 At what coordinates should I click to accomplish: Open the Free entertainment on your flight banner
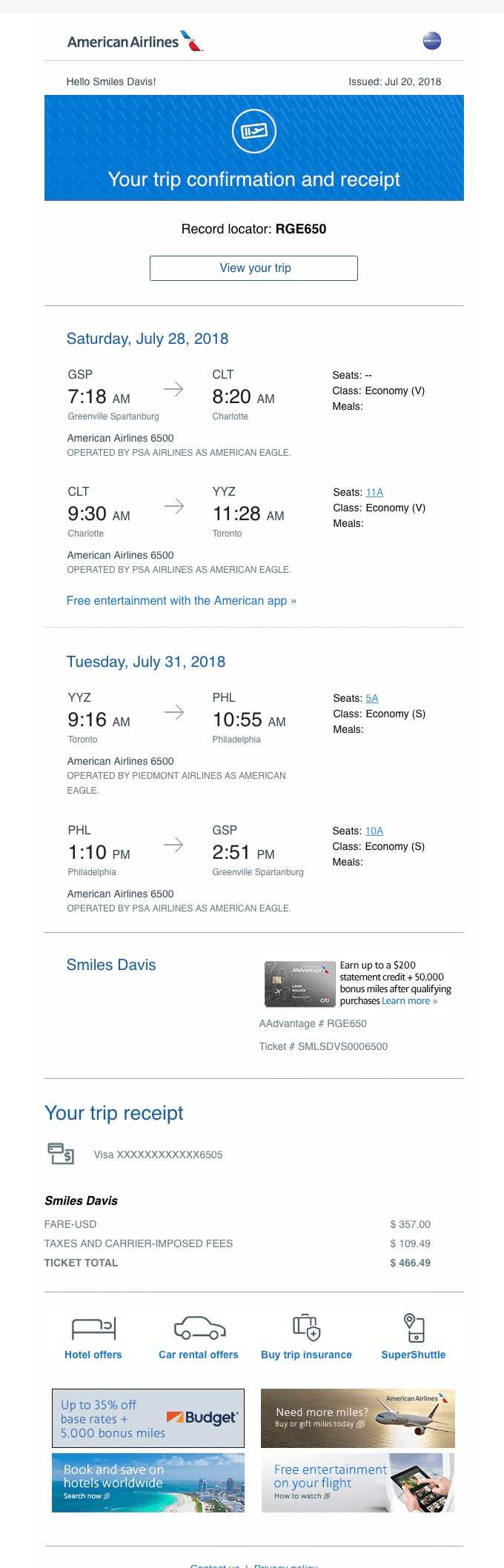coord(358,1483)
